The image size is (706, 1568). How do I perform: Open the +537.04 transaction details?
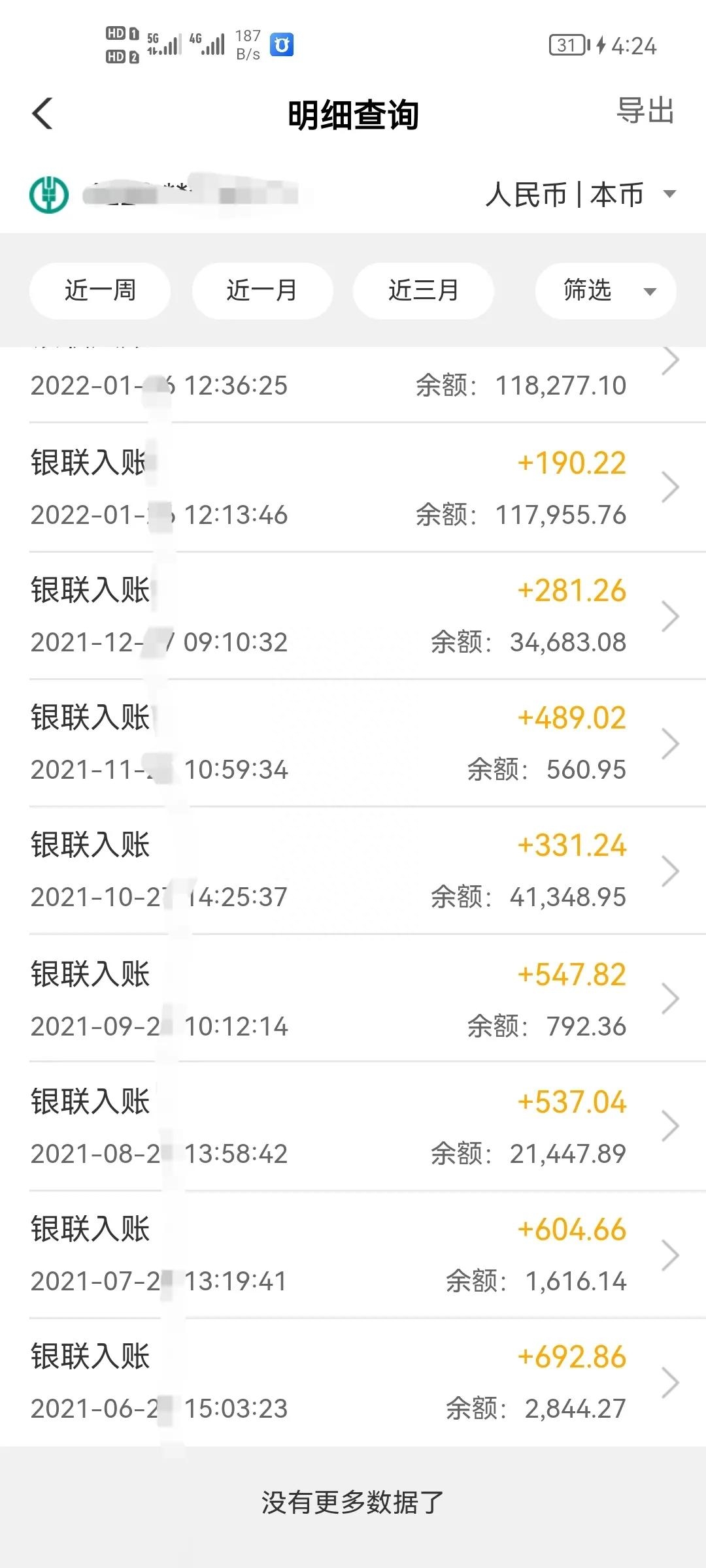pyautogui.click(x=353, y=1126)
